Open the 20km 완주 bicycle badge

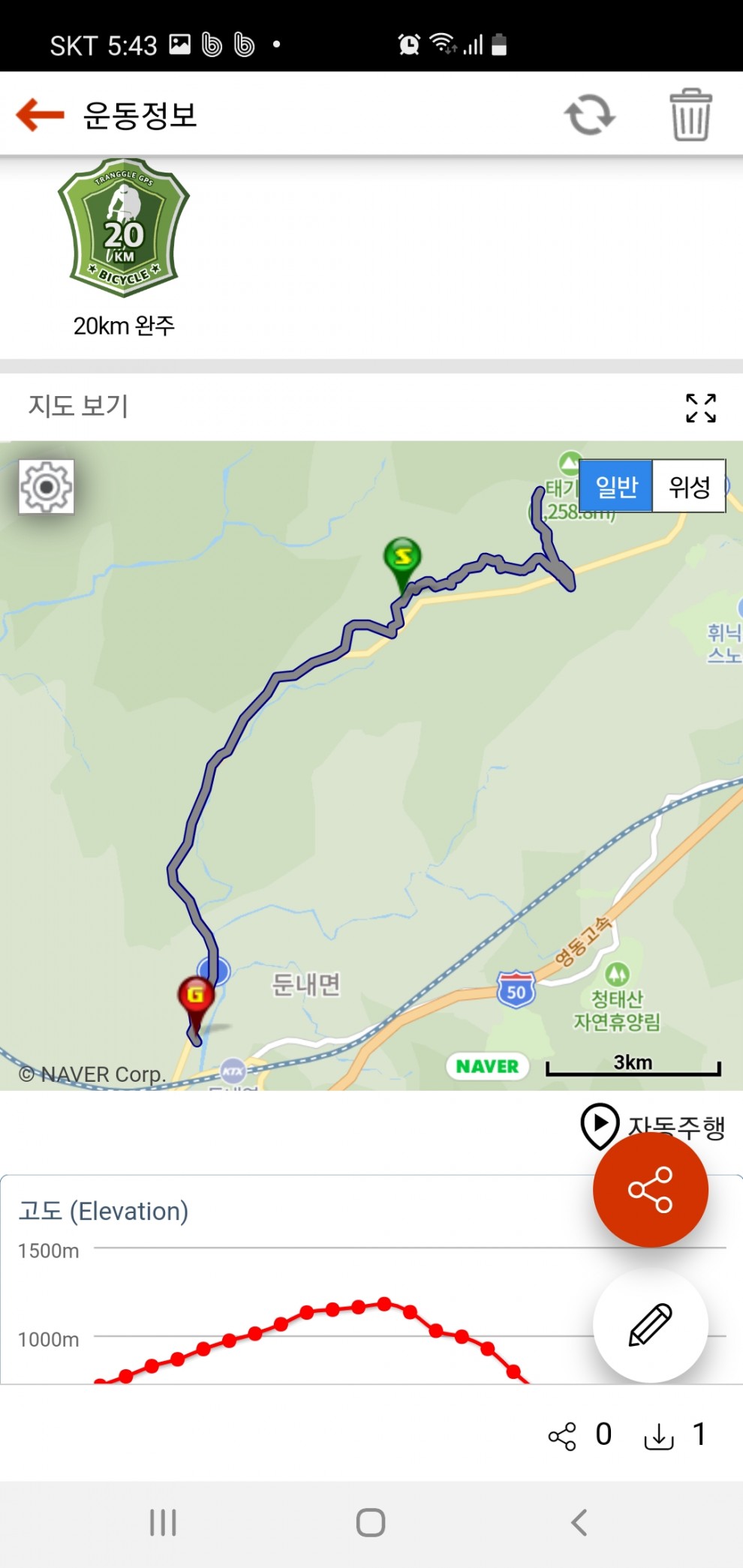(x=124, y=227)
